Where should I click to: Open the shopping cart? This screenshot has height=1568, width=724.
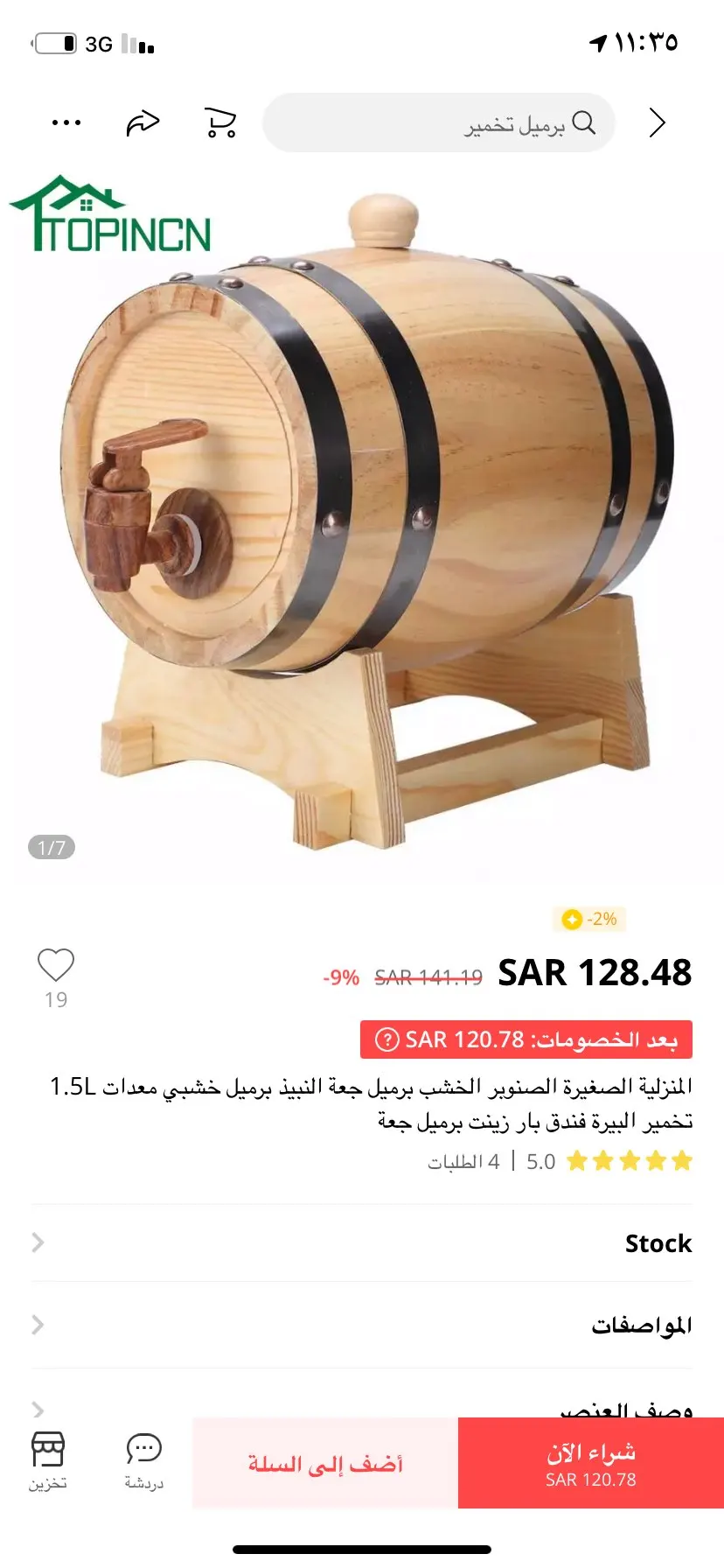pos(220,123)
